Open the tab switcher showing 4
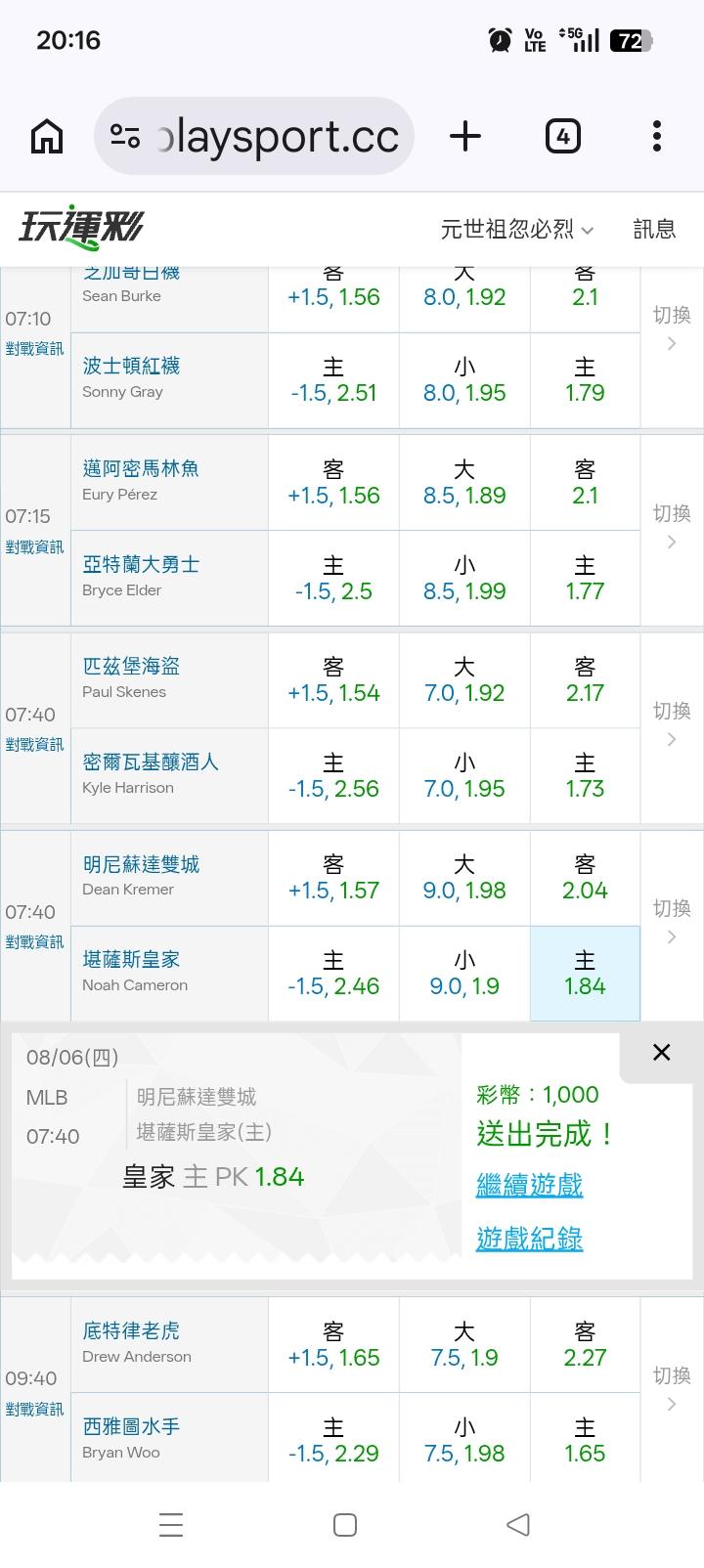The width and height of the screenshot is (704, 1568). click(562, 136)
